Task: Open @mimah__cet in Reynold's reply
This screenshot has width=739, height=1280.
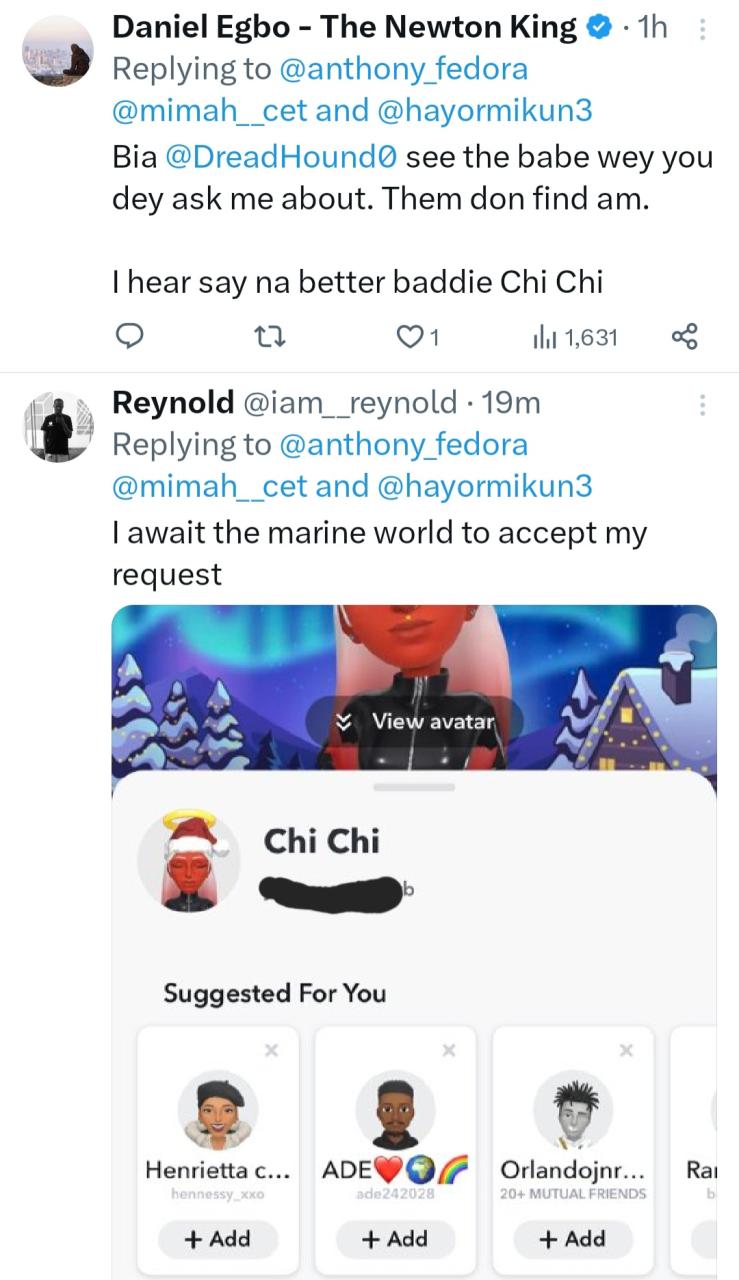Action: pos(209,485)
